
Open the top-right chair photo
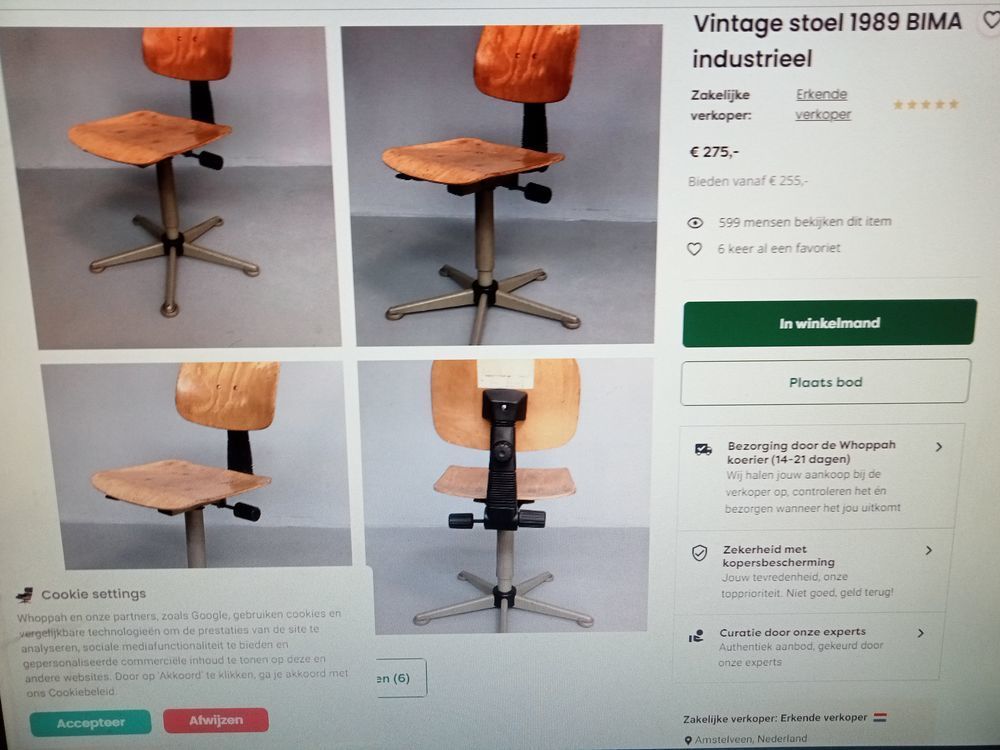pos(500,185)
